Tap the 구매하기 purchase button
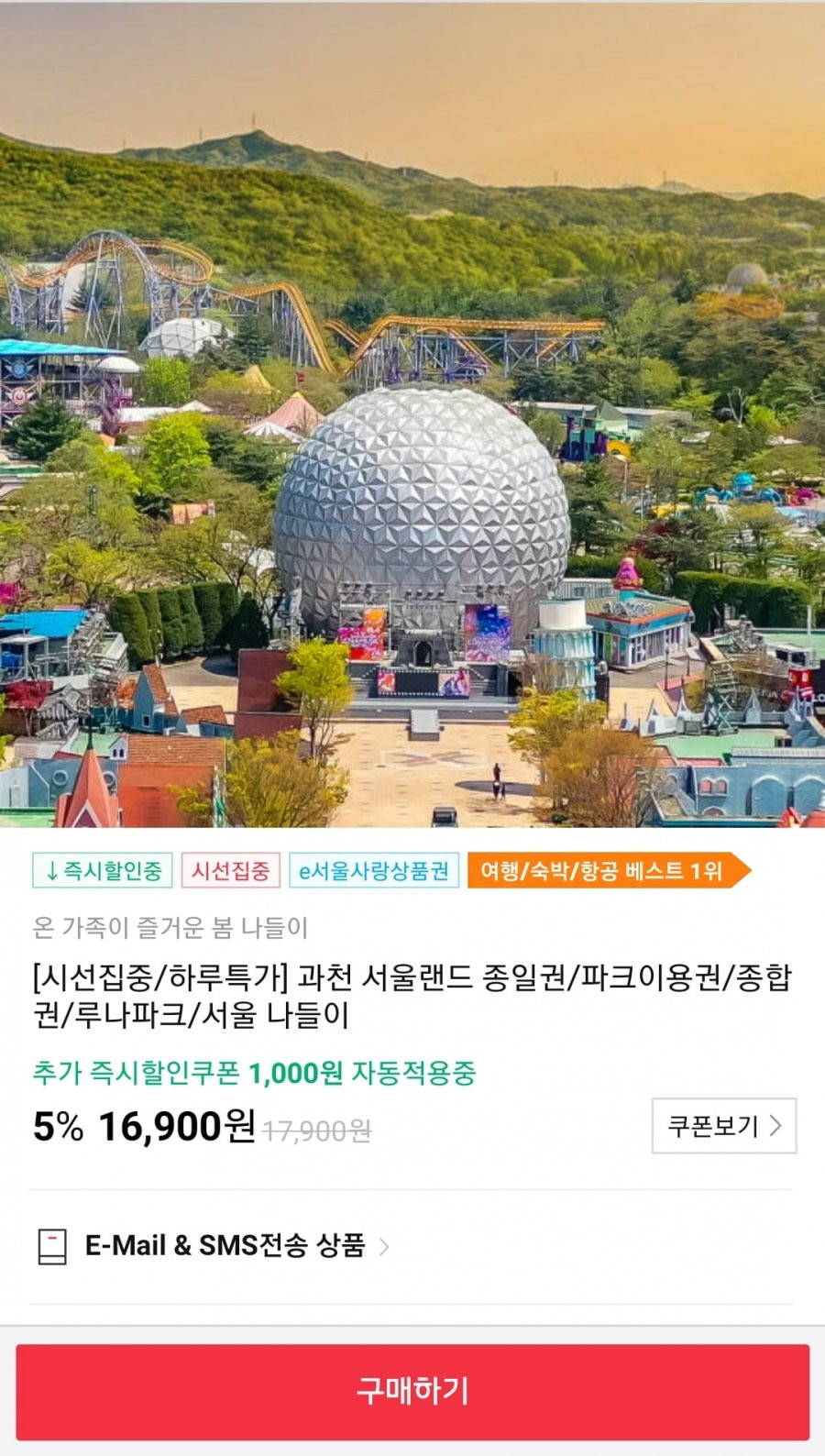The height and width of the screenshot is (1456, 825). pyautogui.click(x=412, y=1391)
